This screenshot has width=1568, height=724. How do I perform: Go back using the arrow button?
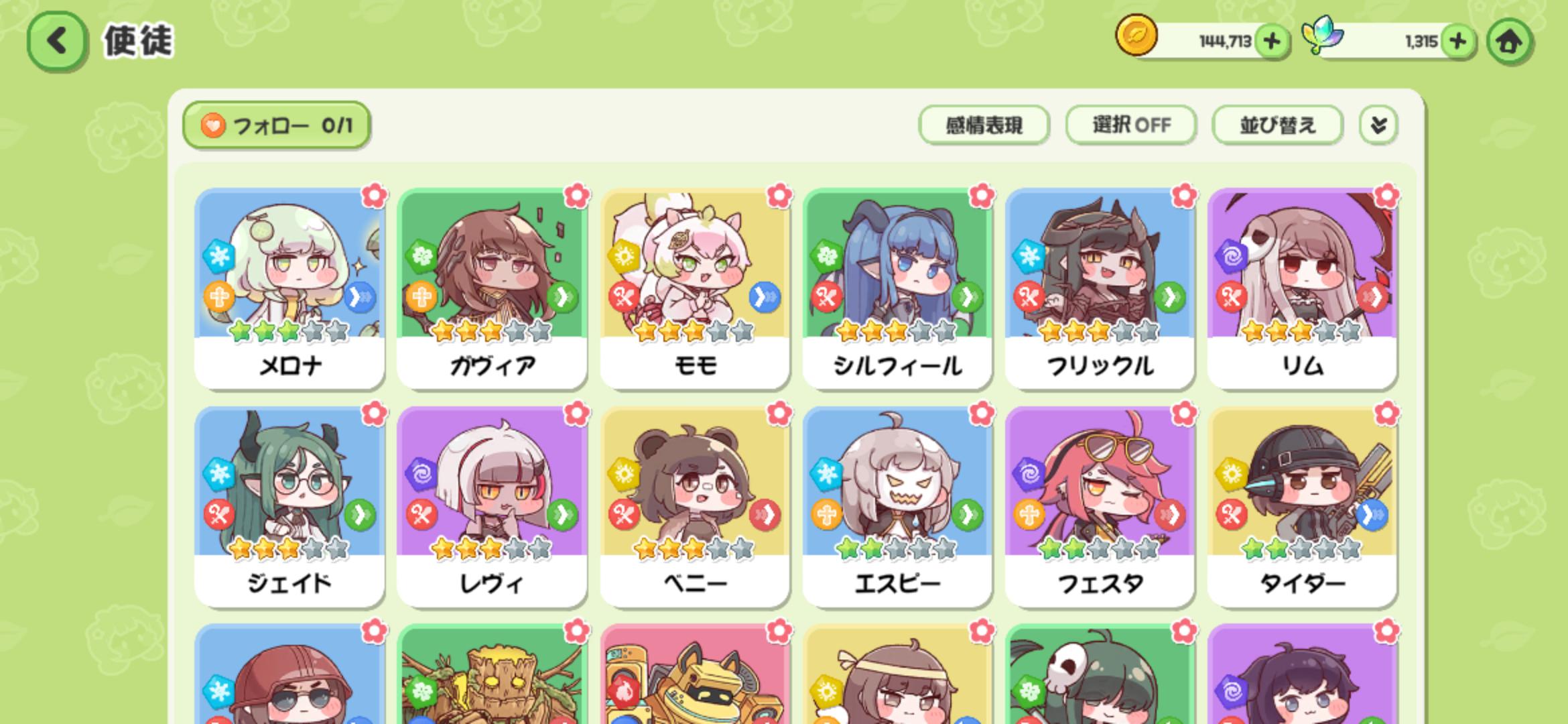[57, 41]
